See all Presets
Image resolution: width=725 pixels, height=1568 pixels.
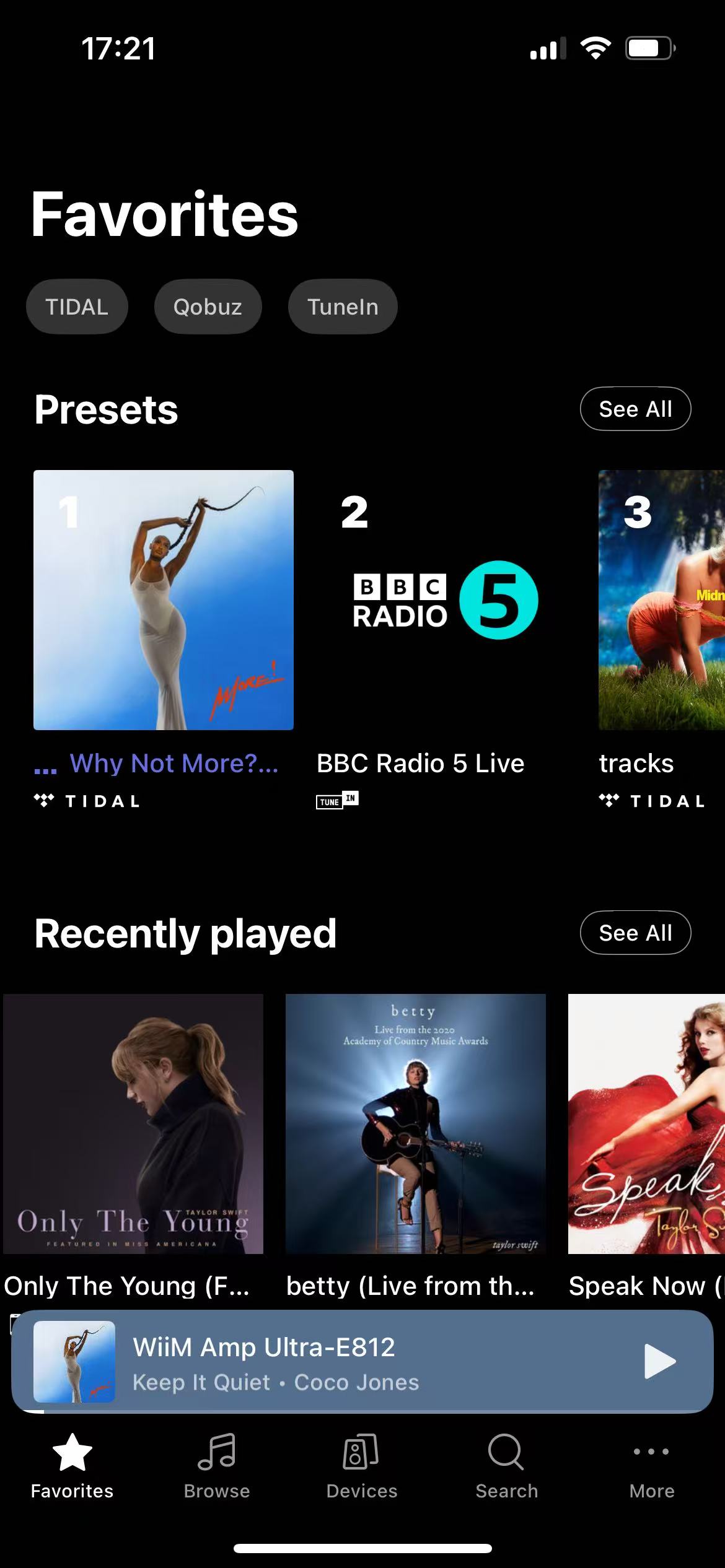(x=635, y=409)
